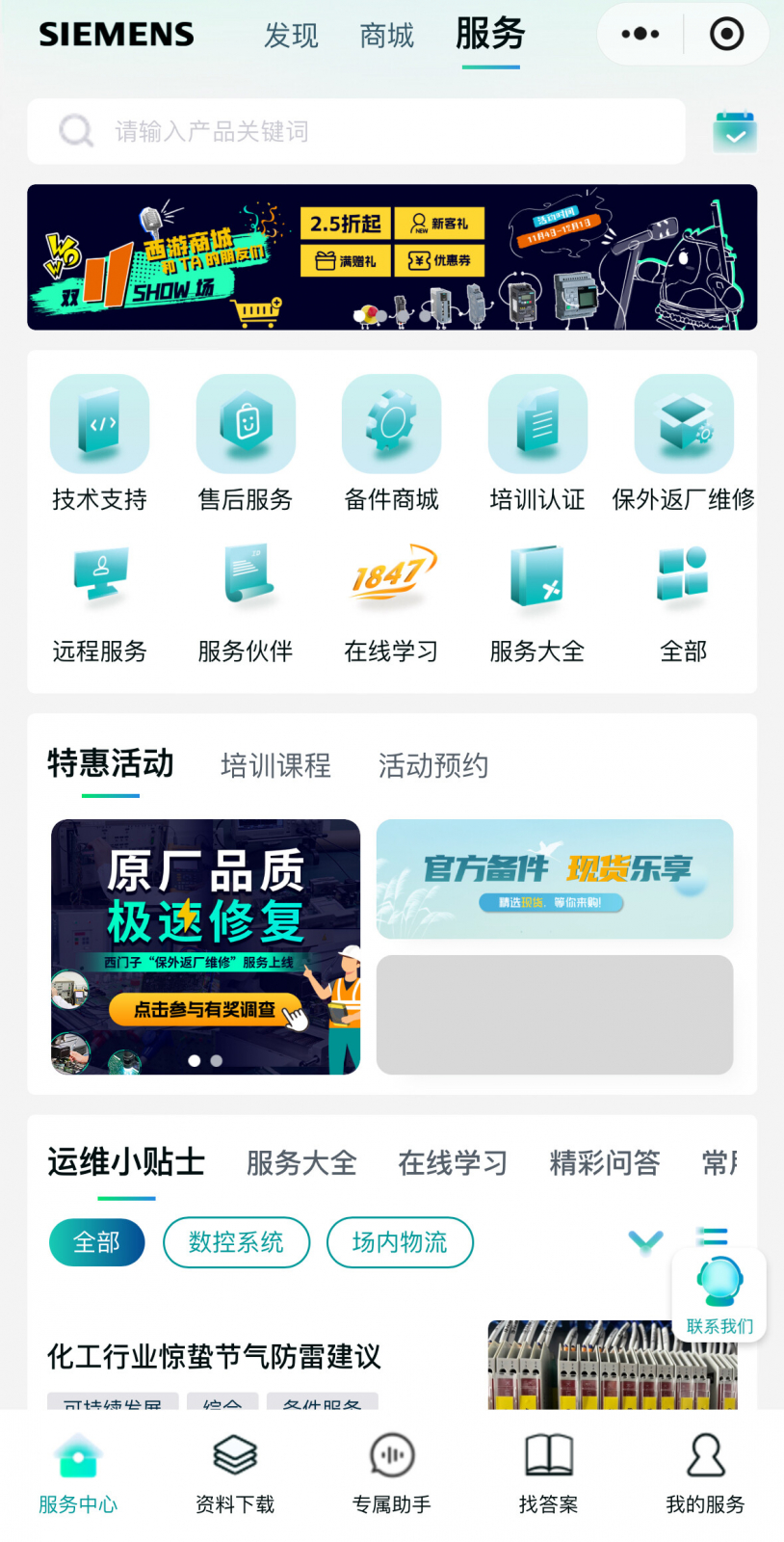This screenshot has height=1542, width=784.
Task: Launch 在线学习 1847 entry
Action: coord(391,598)
